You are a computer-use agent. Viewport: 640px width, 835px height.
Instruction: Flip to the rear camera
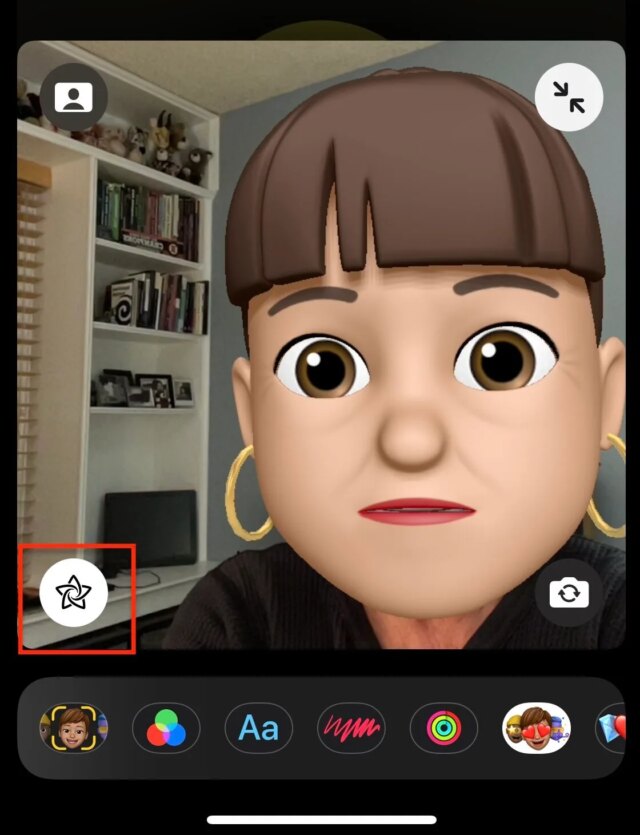click(x=569, y=593)
